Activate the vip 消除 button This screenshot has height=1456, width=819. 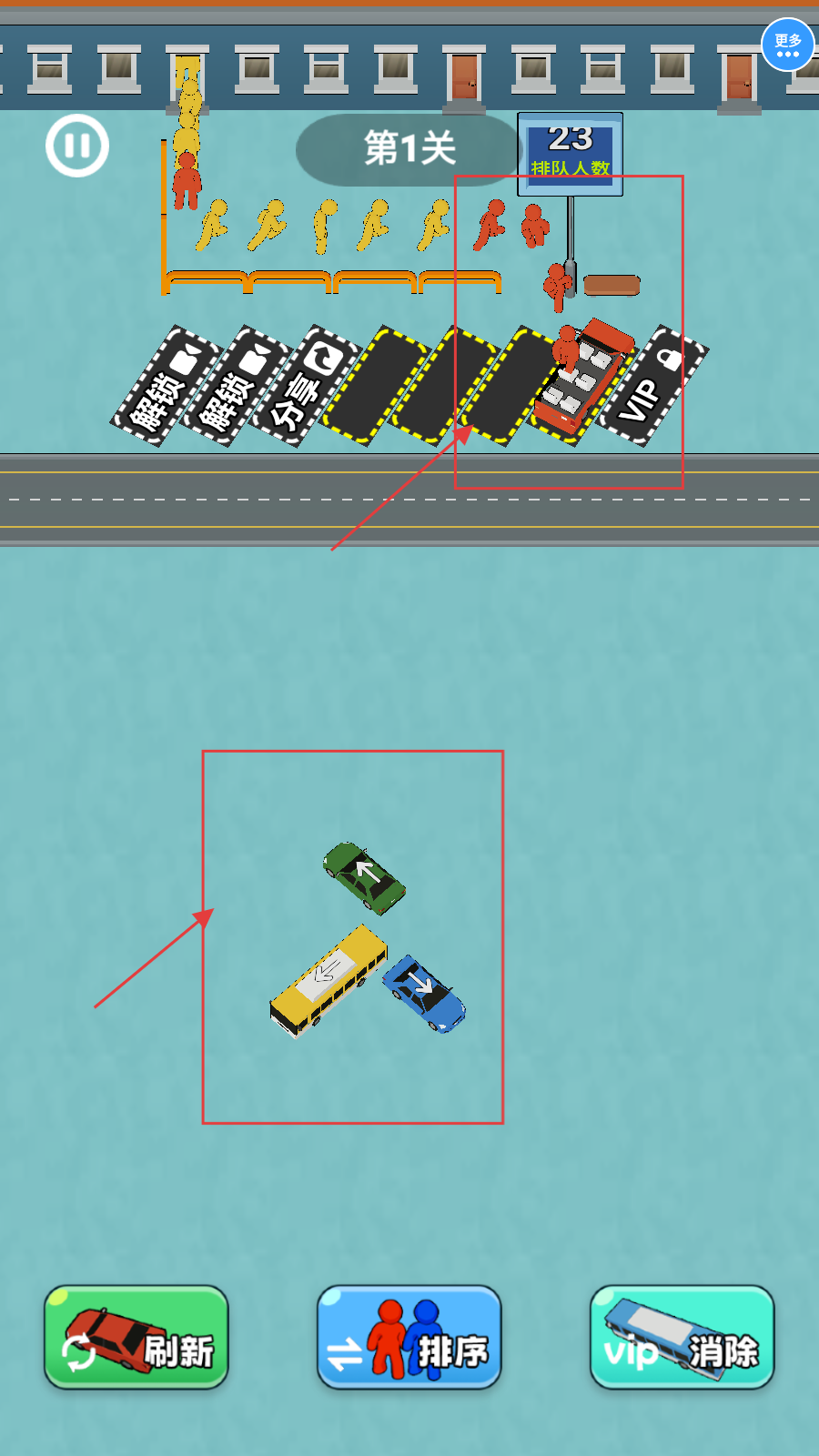682,1337
